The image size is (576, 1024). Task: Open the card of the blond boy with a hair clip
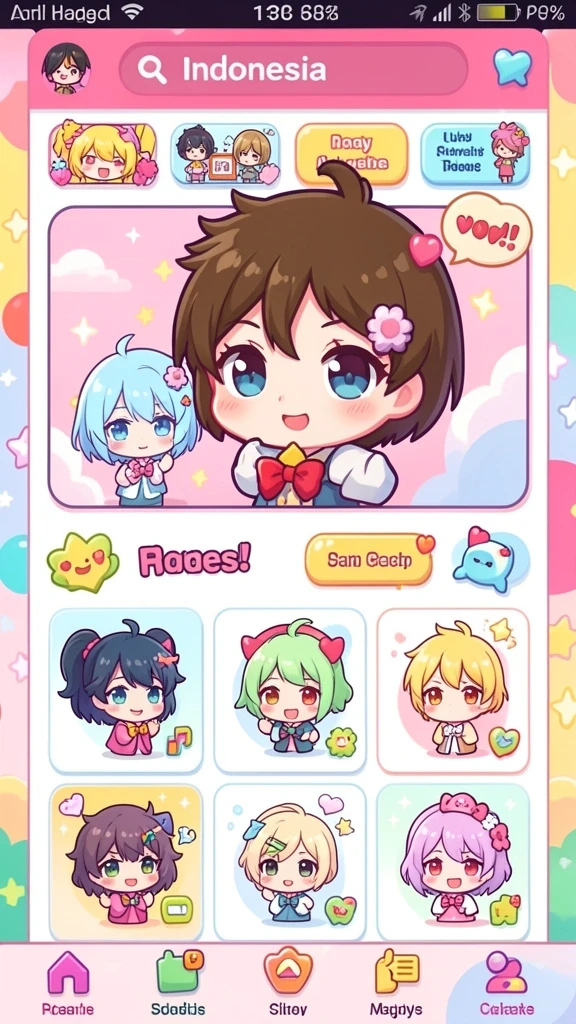tap(289, 862)
